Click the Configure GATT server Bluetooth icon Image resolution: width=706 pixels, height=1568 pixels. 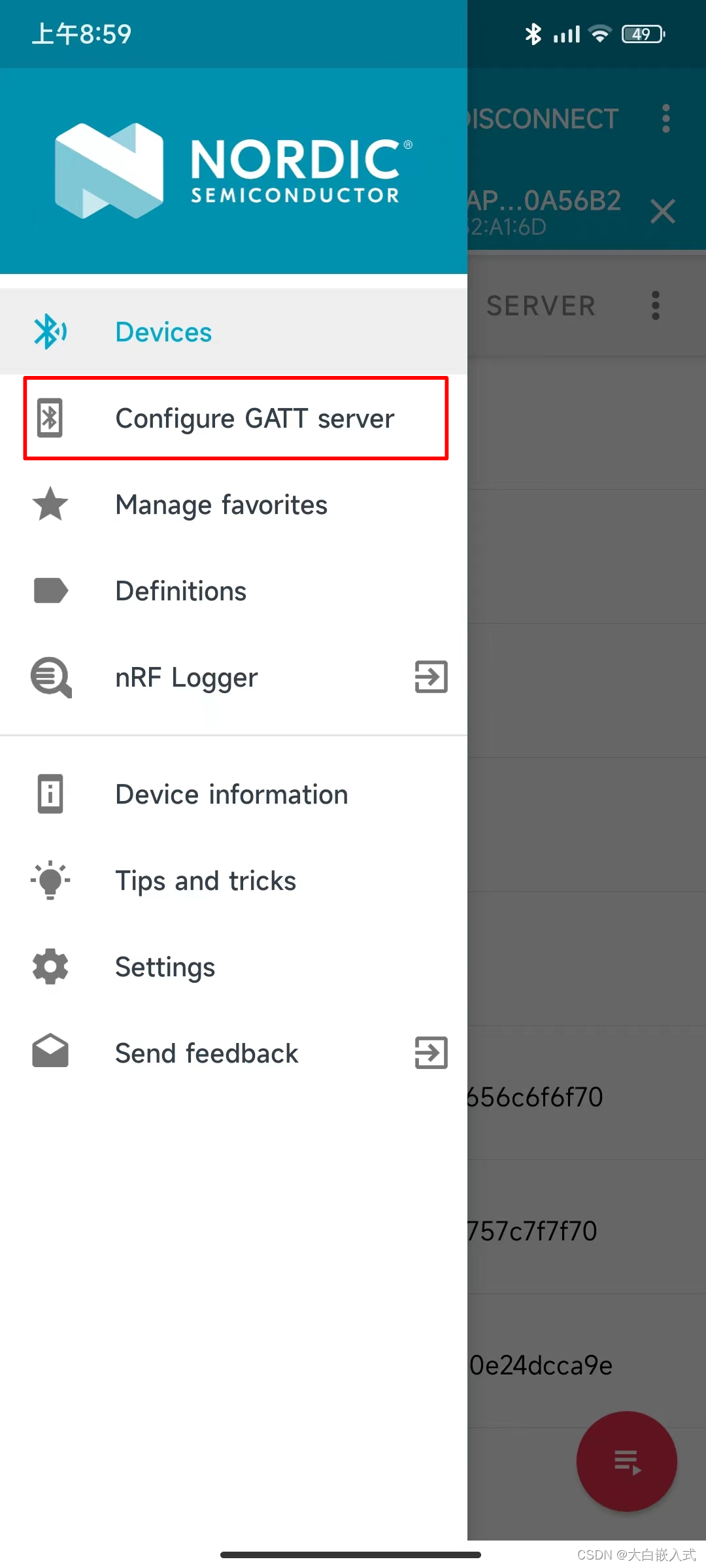[x=50, y=418]
